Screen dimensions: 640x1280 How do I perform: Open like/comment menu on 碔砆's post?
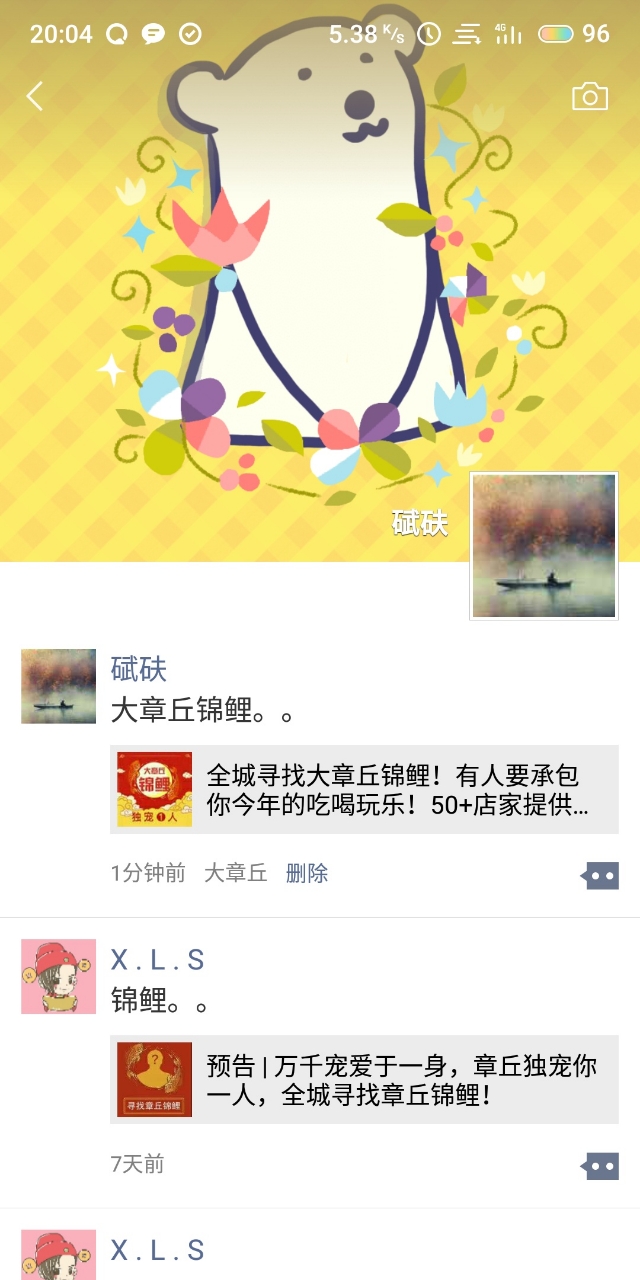pos(601,876)
